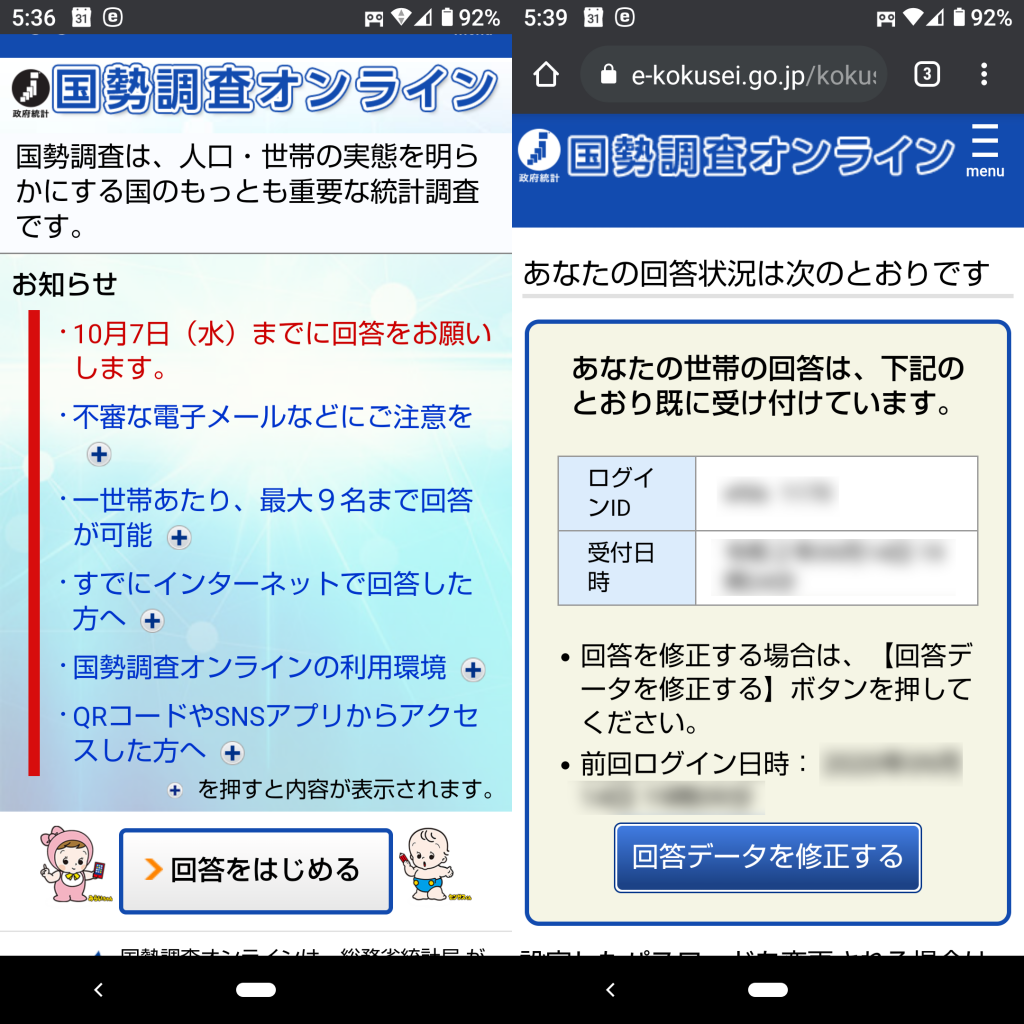Expand 国勢調査オンラインの利用環境 notice

[473, 670]
